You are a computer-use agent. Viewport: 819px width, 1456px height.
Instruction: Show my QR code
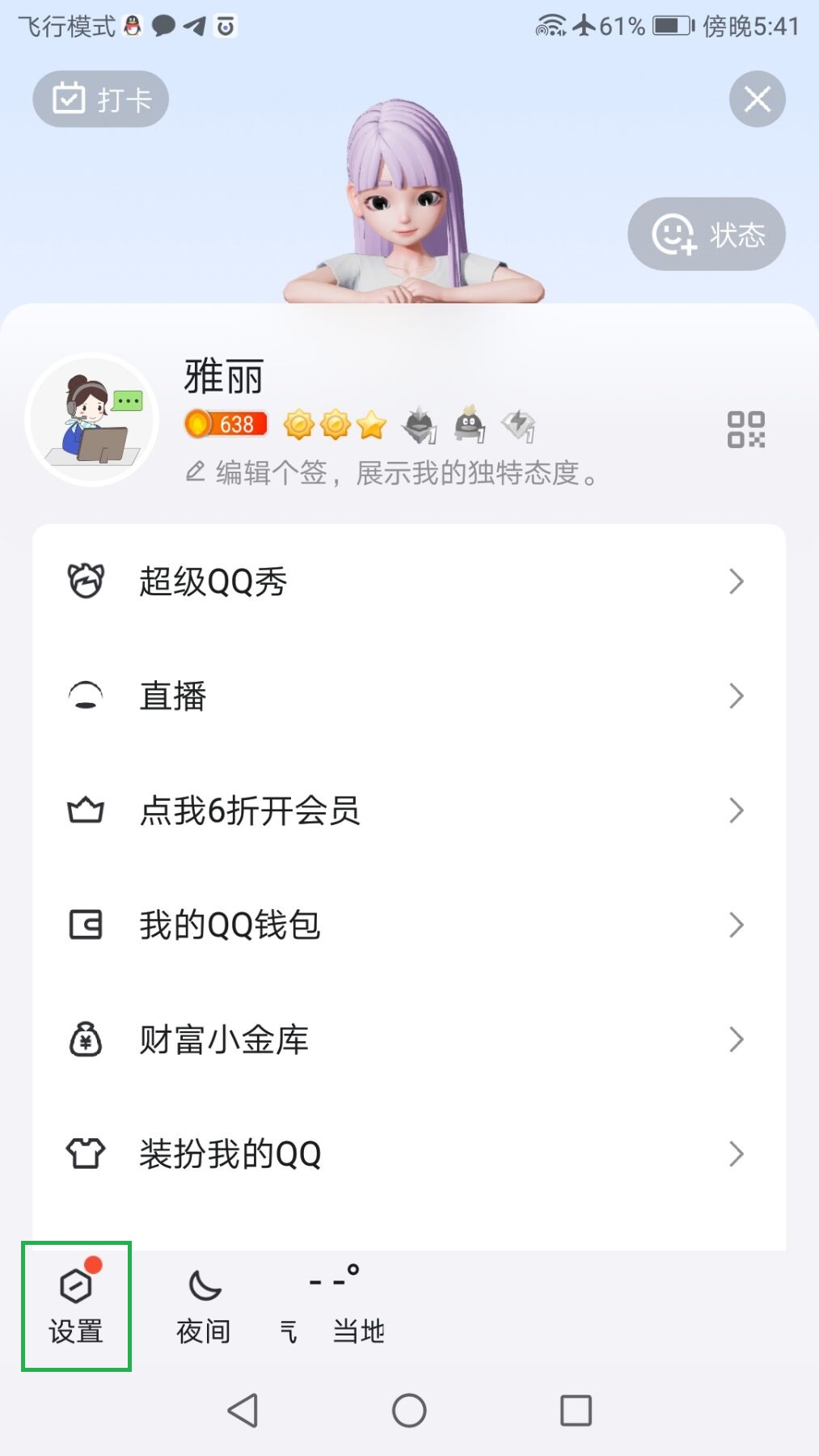[x=745, y=430]
